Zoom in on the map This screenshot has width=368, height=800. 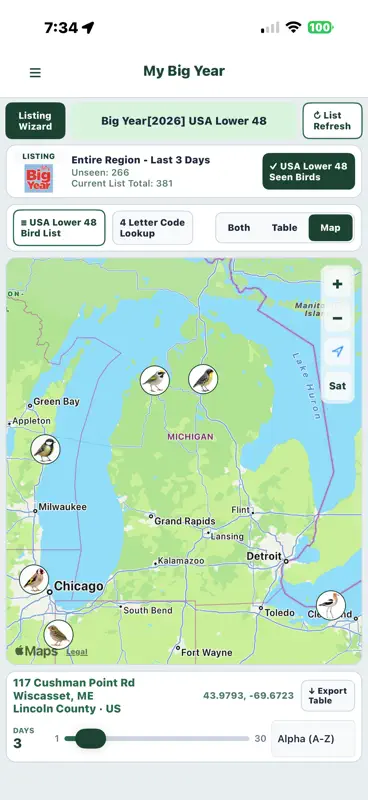(x=337, y=284)
